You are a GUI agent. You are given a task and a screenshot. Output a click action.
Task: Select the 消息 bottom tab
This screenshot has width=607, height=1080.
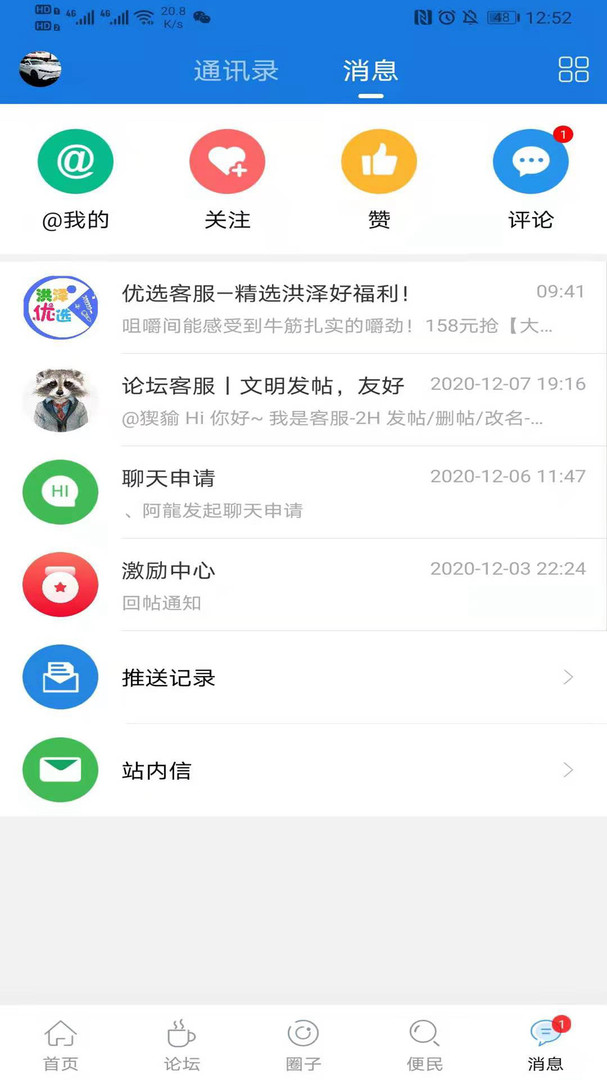coord(546,1044)
